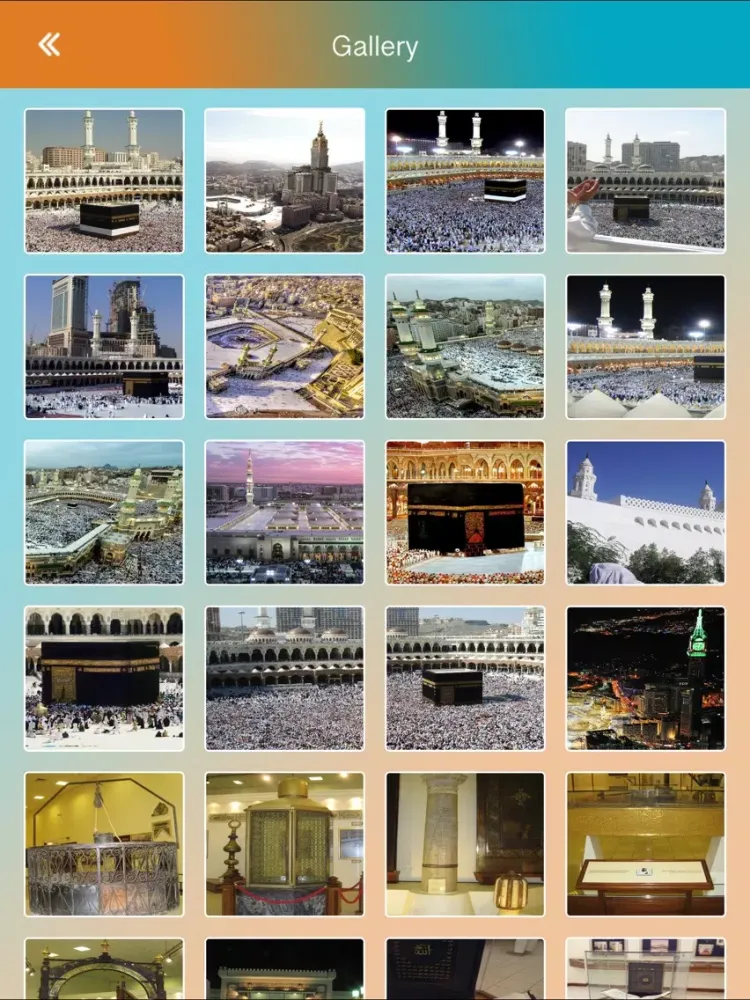Open the display case with framed plaque photo
750x1000 pixels.
click(645, 844)
